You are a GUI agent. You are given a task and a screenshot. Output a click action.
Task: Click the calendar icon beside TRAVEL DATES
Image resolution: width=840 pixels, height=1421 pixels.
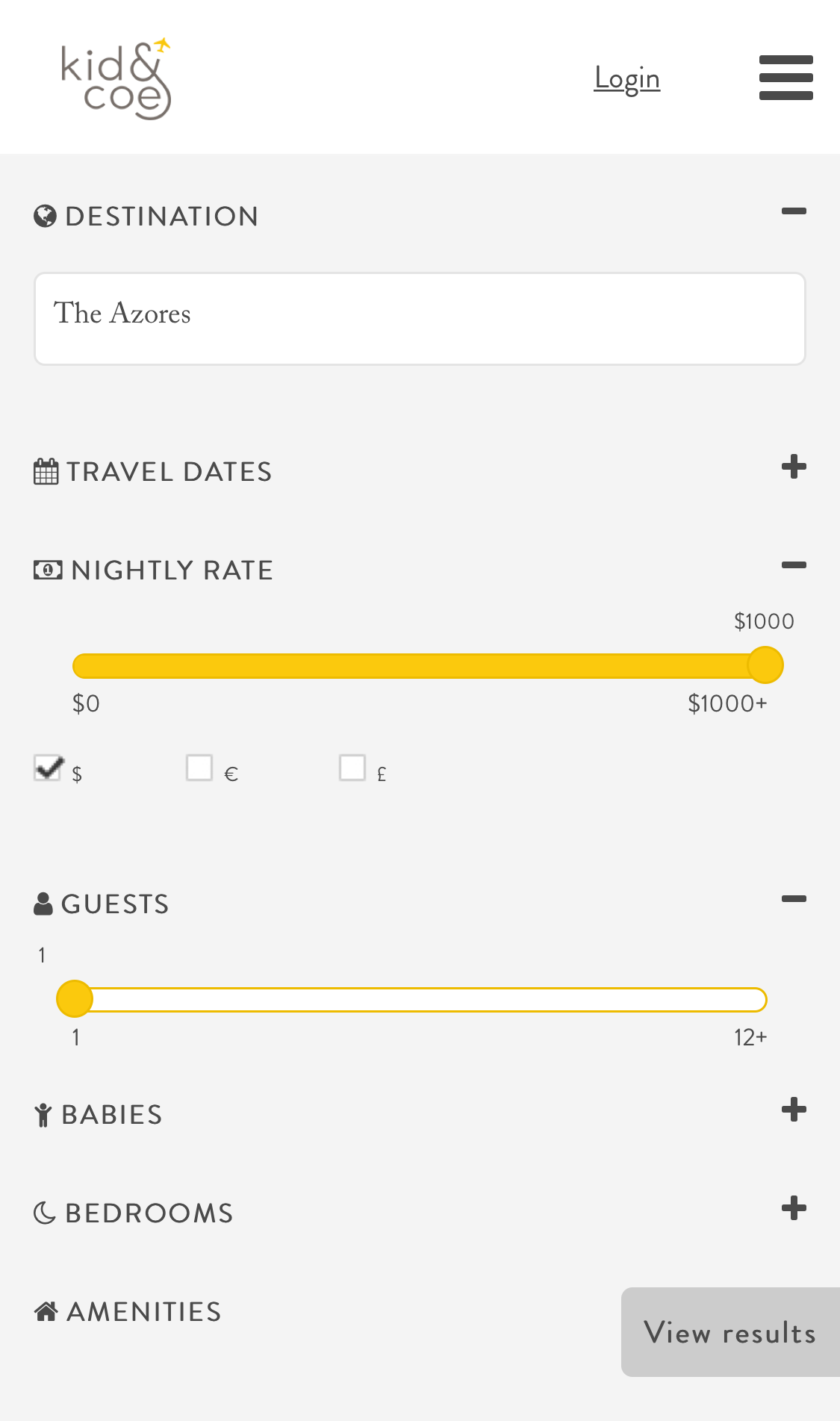pos(46,471)
